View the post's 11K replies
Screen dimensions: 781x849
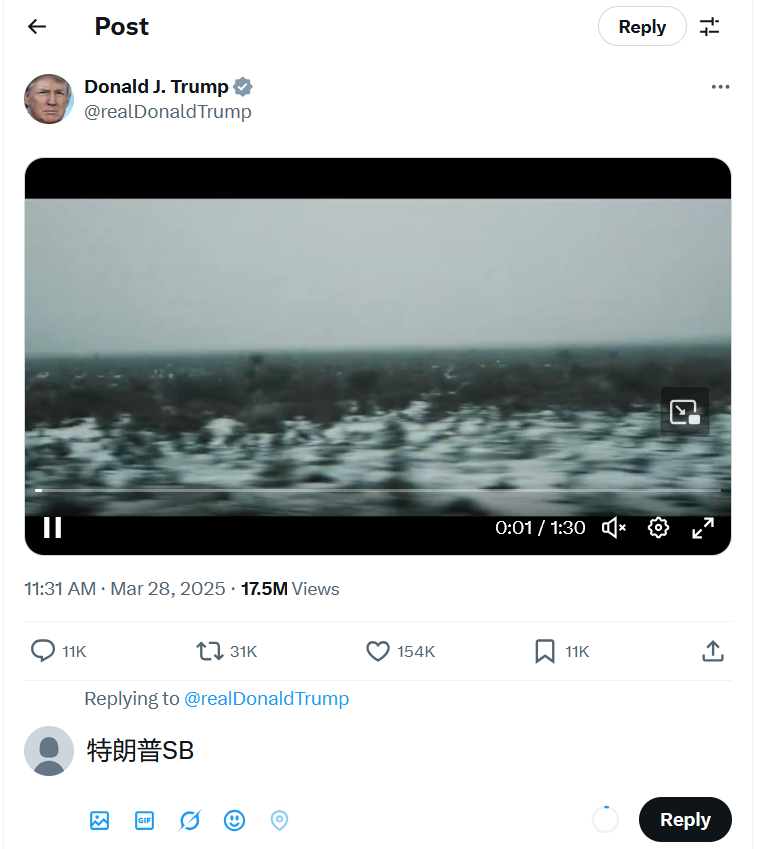(43, 651)
